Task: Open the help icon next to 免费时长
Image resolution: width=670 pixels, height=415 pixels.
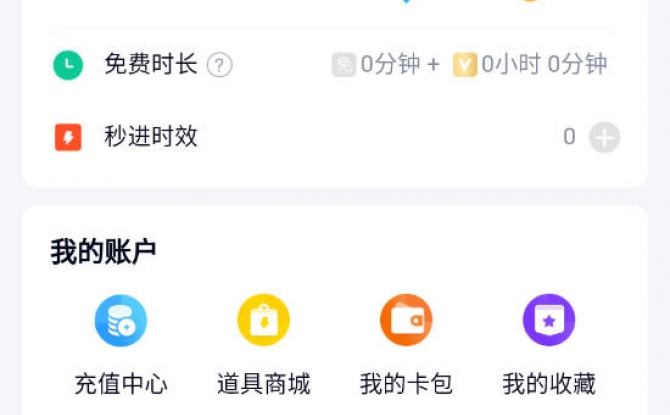Action: 220,66
